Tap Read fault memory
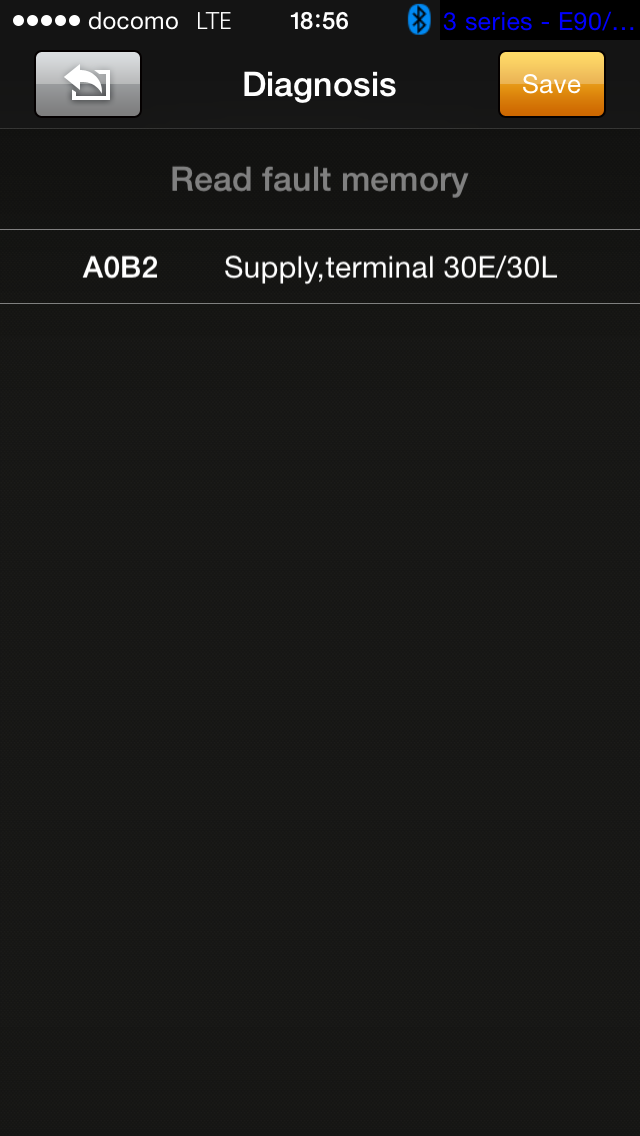The width and height of the screenshot is (640, 1136). (320, 180)
